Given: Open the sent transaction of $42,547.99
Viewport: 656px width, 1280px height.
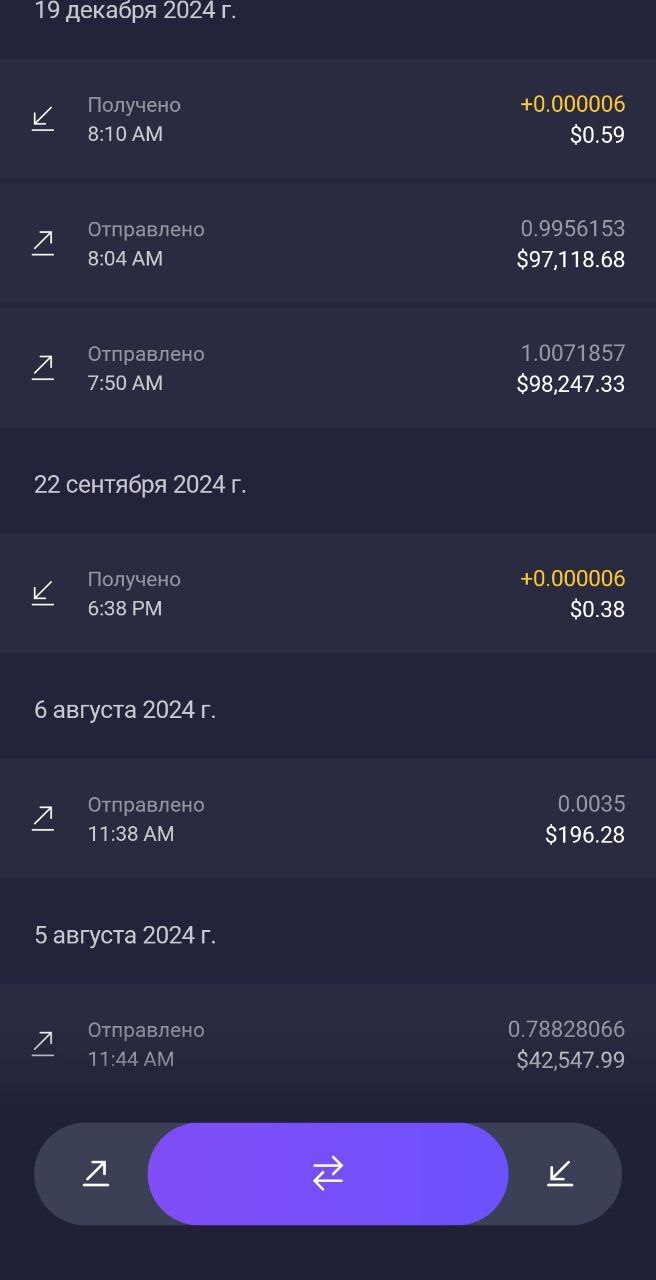Looking at the screenshot, I should [328, 1044].
